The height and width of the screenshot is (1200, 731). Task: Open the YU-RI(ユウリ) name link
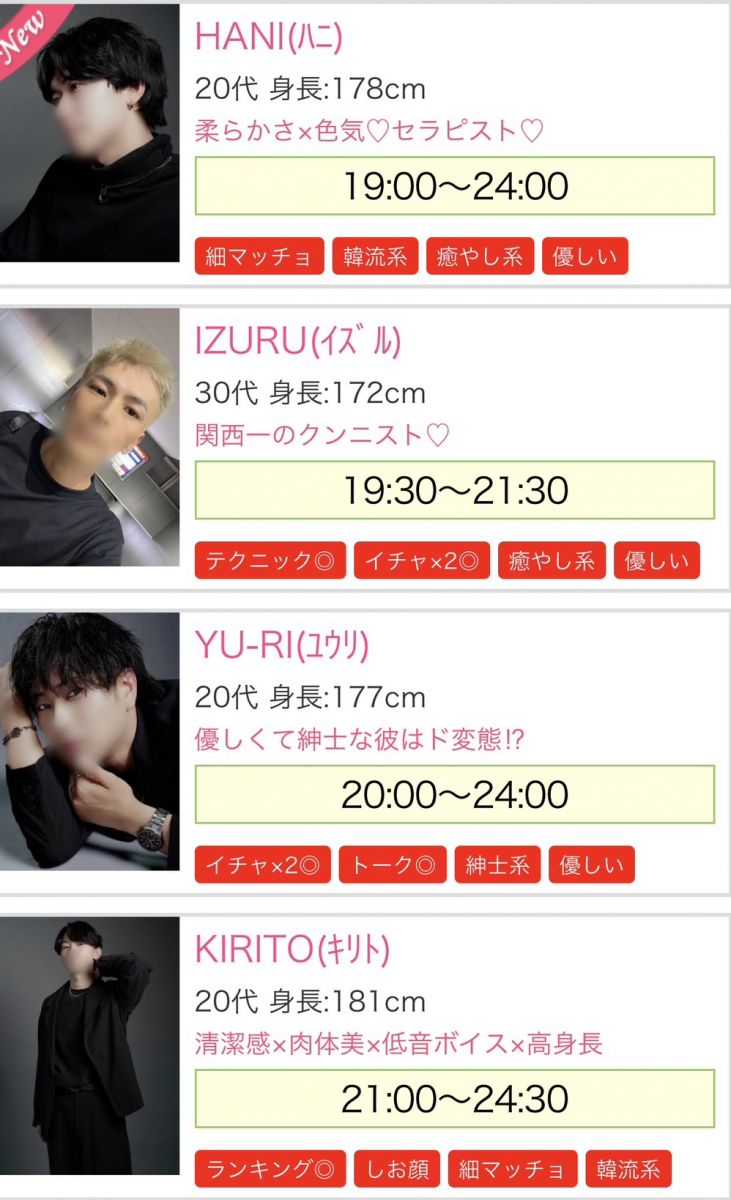281,646
